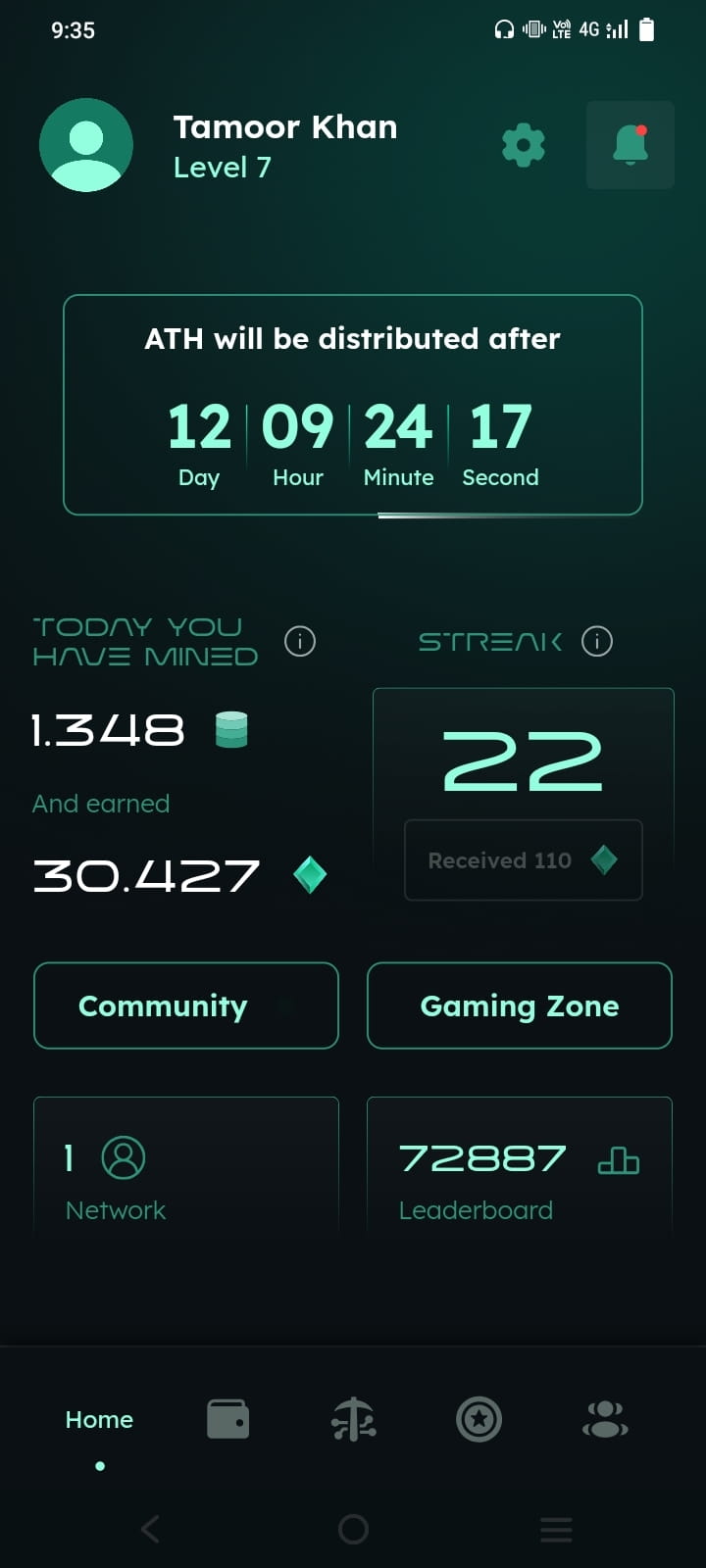
Task: Expand the Leaderboard card showing 72887
Action: tap(519, 1166)
